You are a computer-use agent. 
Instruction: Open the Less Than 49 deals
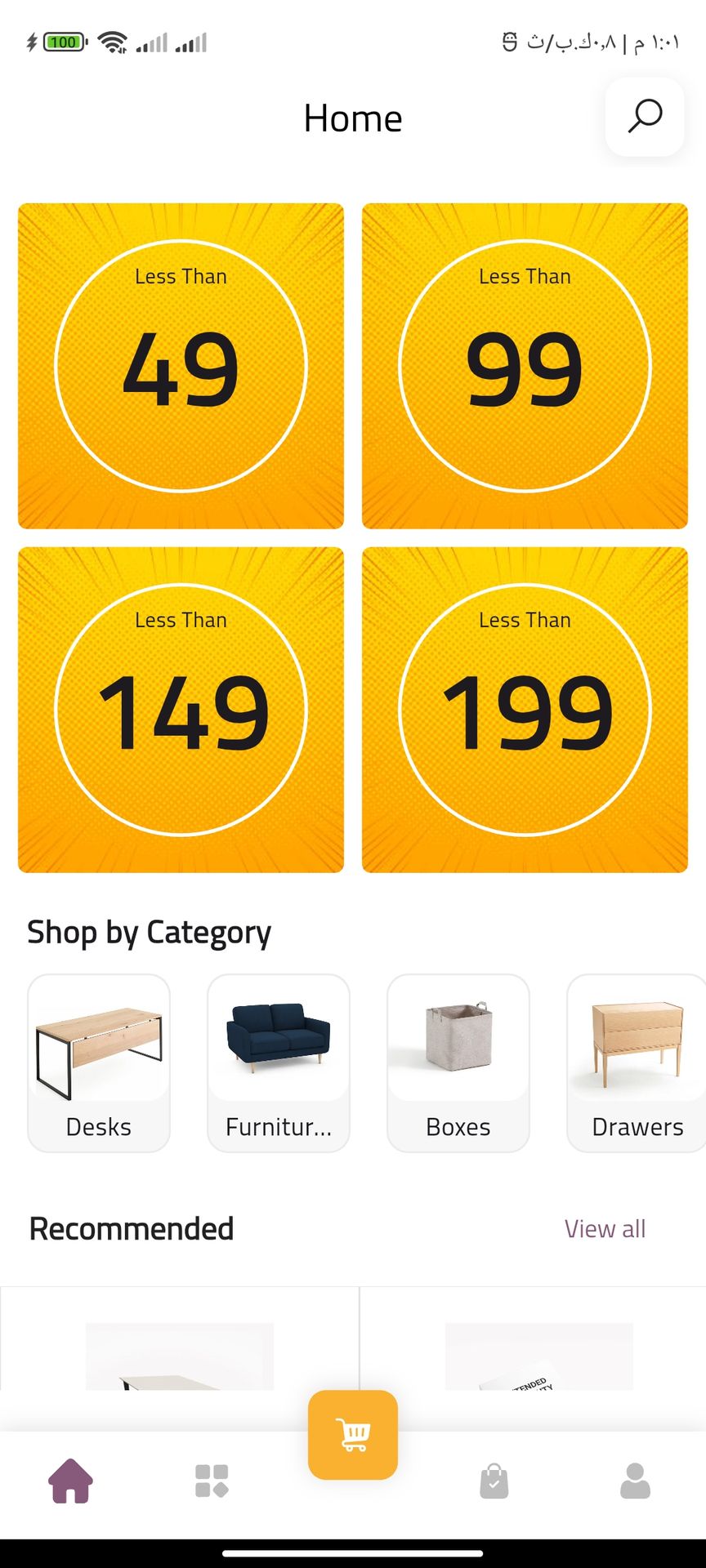pos(181,366)
